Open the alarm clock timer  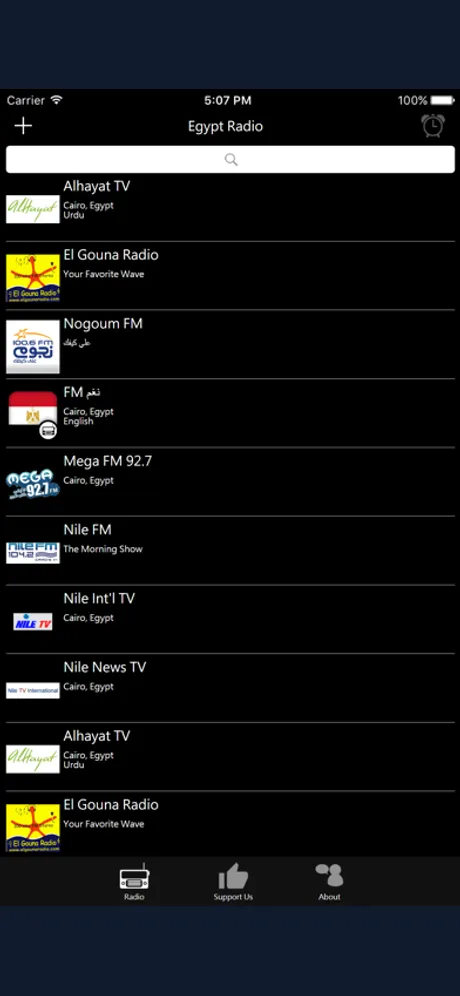[x=433, y=125]
